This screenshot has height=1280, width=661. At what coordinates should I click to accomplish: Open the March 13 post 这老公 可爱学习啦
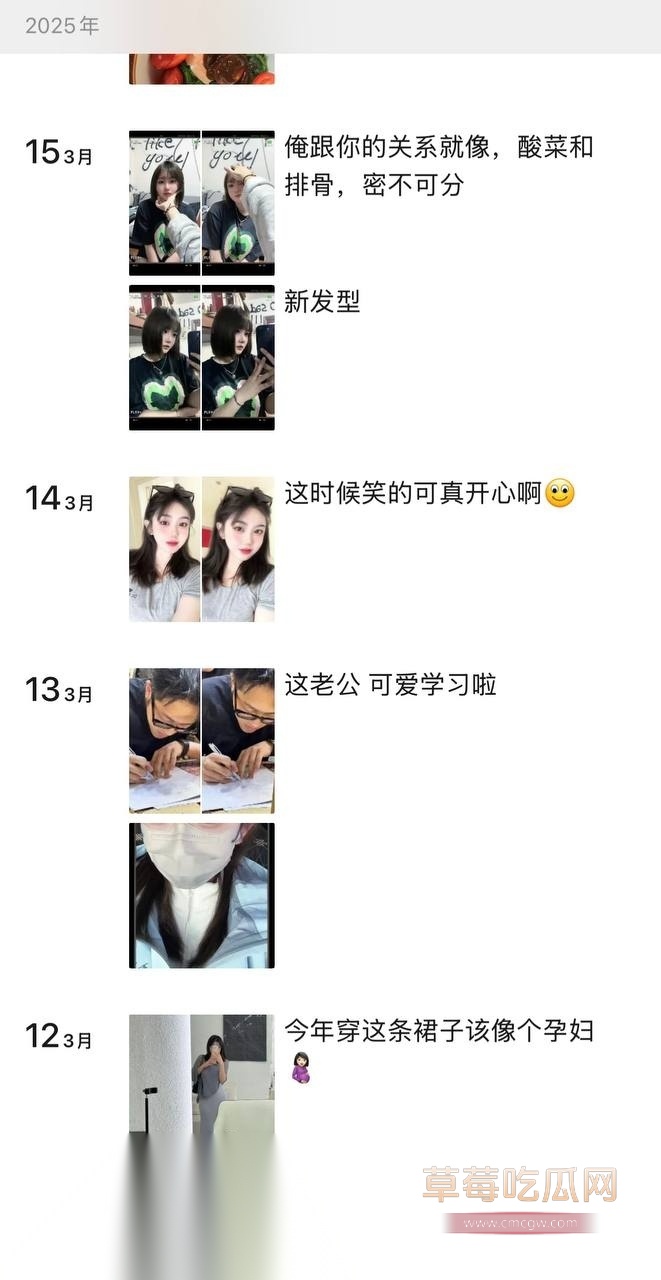390,685
